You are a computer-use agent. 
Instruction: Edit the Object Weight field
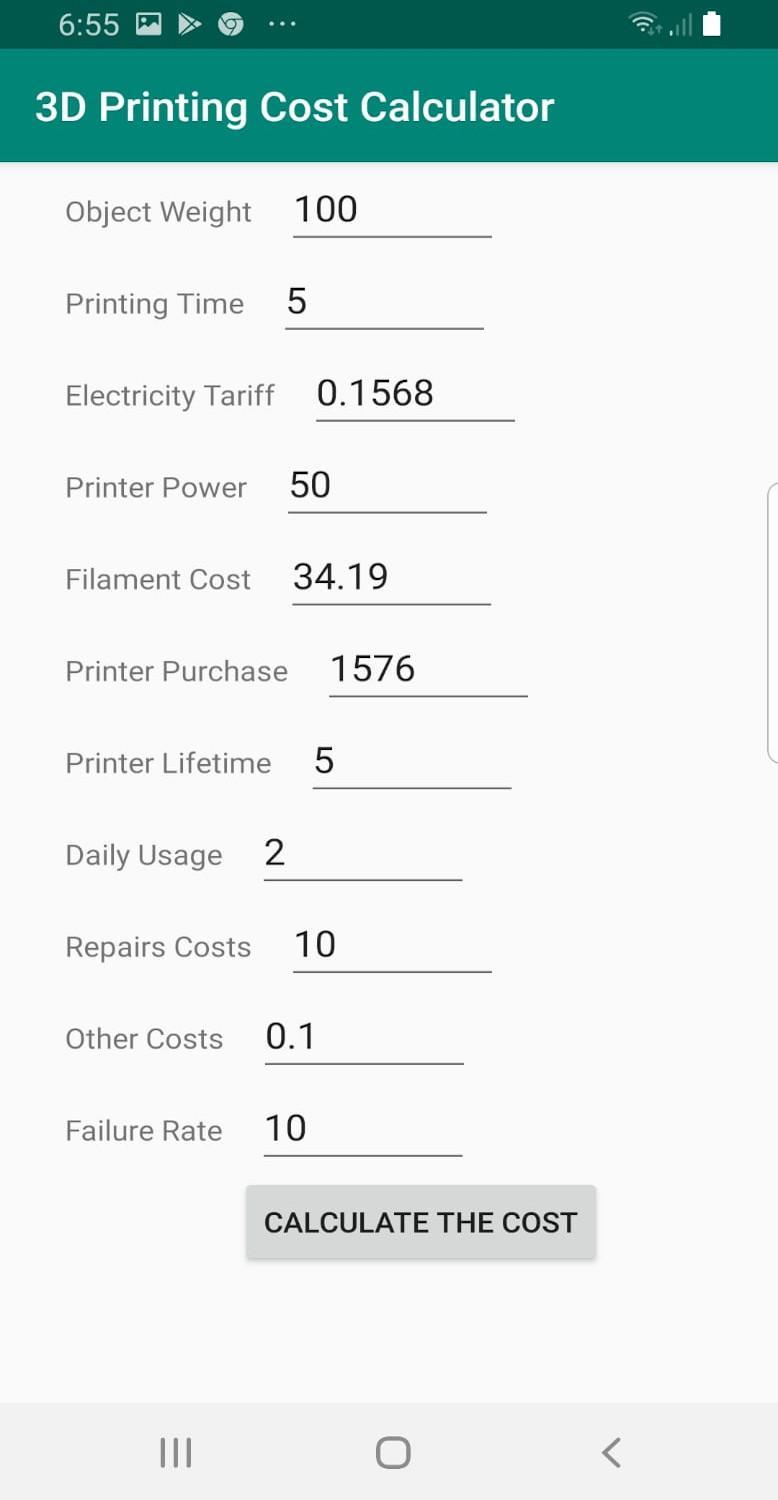click(392, 211)
